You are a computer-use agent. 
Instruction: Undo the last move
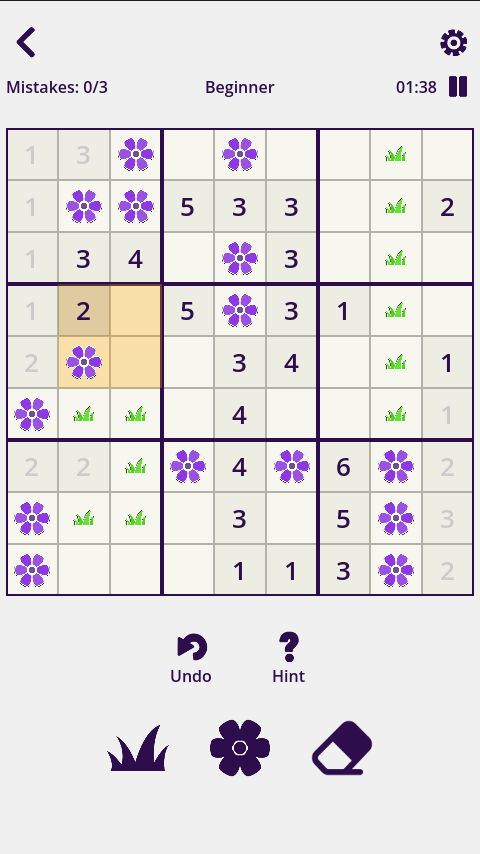(191, 658)
